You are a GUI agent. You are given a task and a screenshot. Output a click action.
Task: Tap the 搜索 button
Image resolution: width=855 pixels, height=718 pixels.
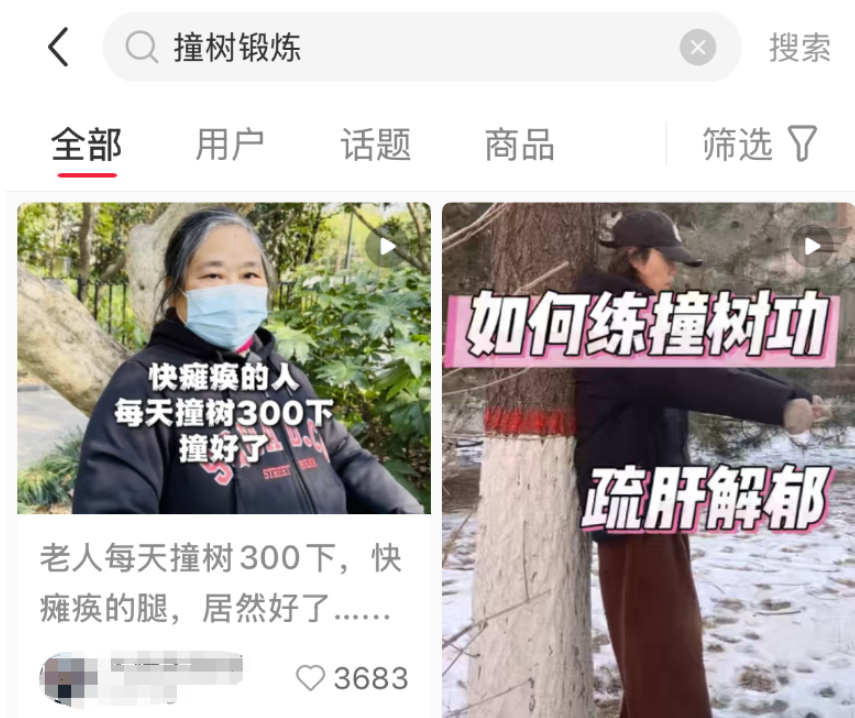point(799,47)
